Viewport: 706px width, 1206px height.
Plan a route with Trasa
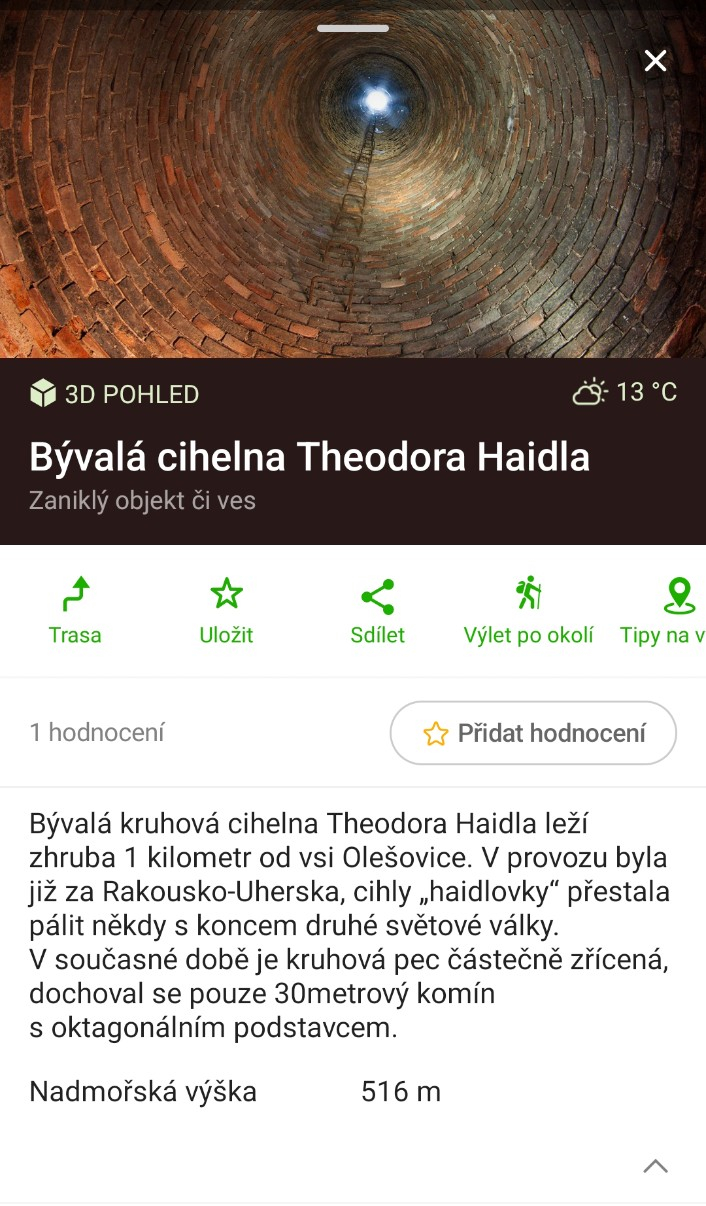pyautogui.click(x=75, y=611)
